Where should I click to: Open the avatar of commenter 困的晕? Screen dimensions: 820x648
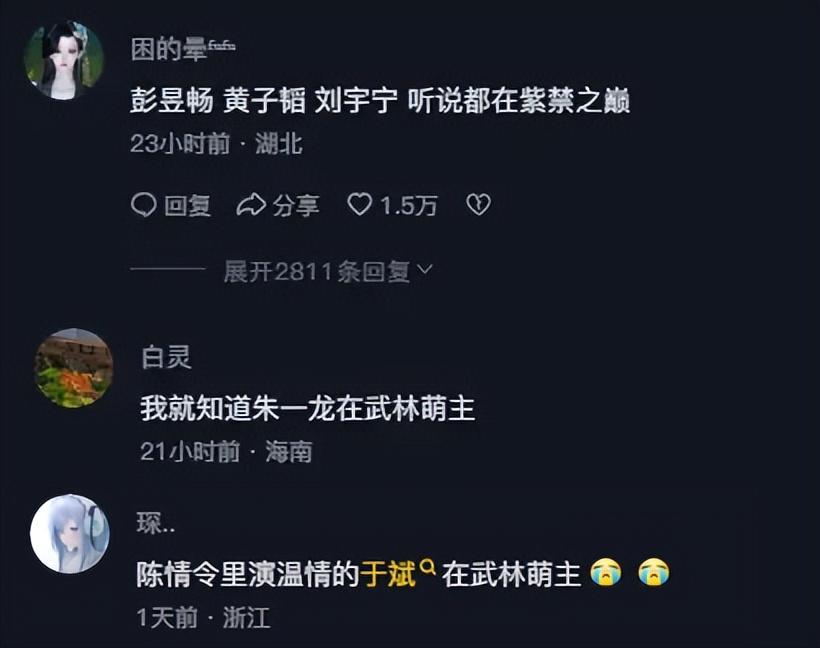(x=64, y=60)
